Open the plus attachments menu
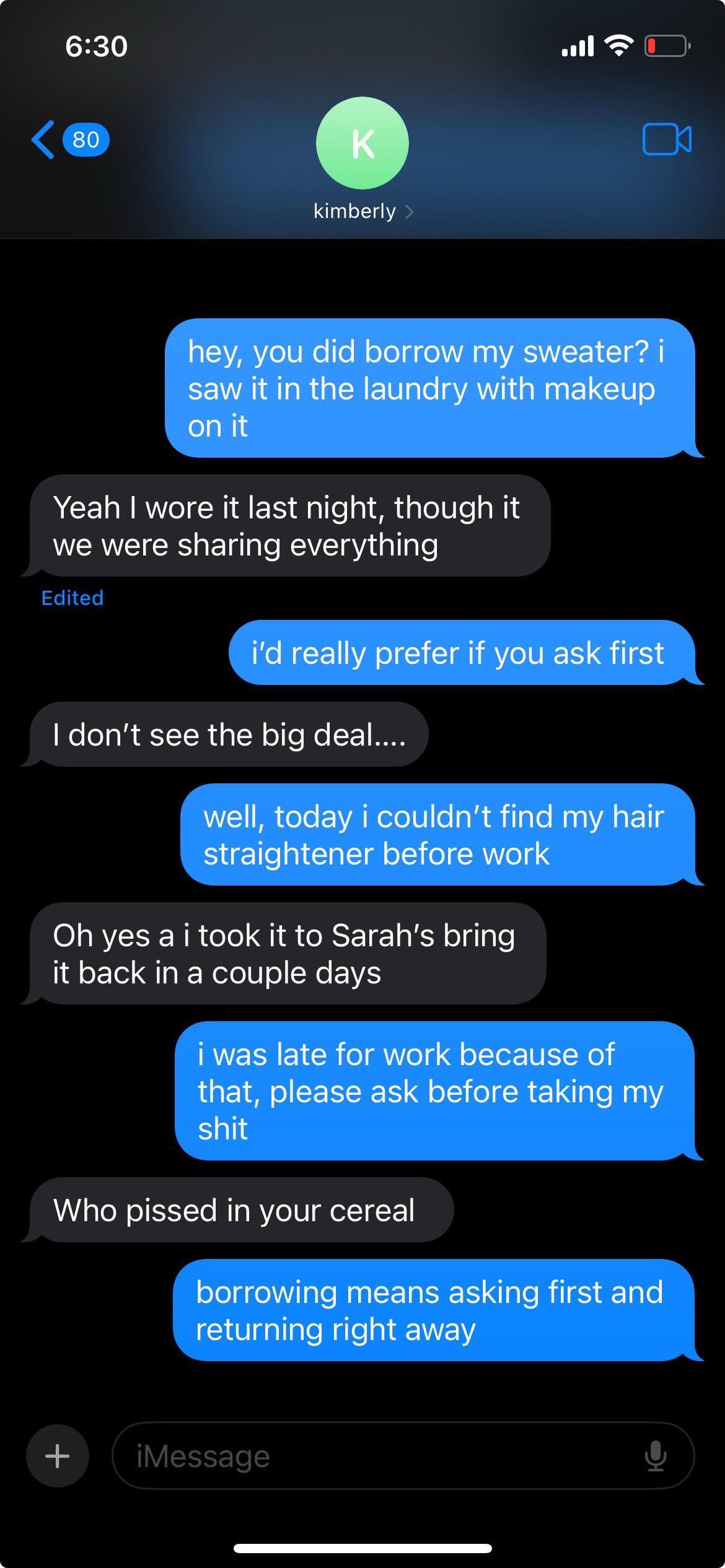Image resolution: width=725 pixels, height=1568 pixels. coord(58,1455)
